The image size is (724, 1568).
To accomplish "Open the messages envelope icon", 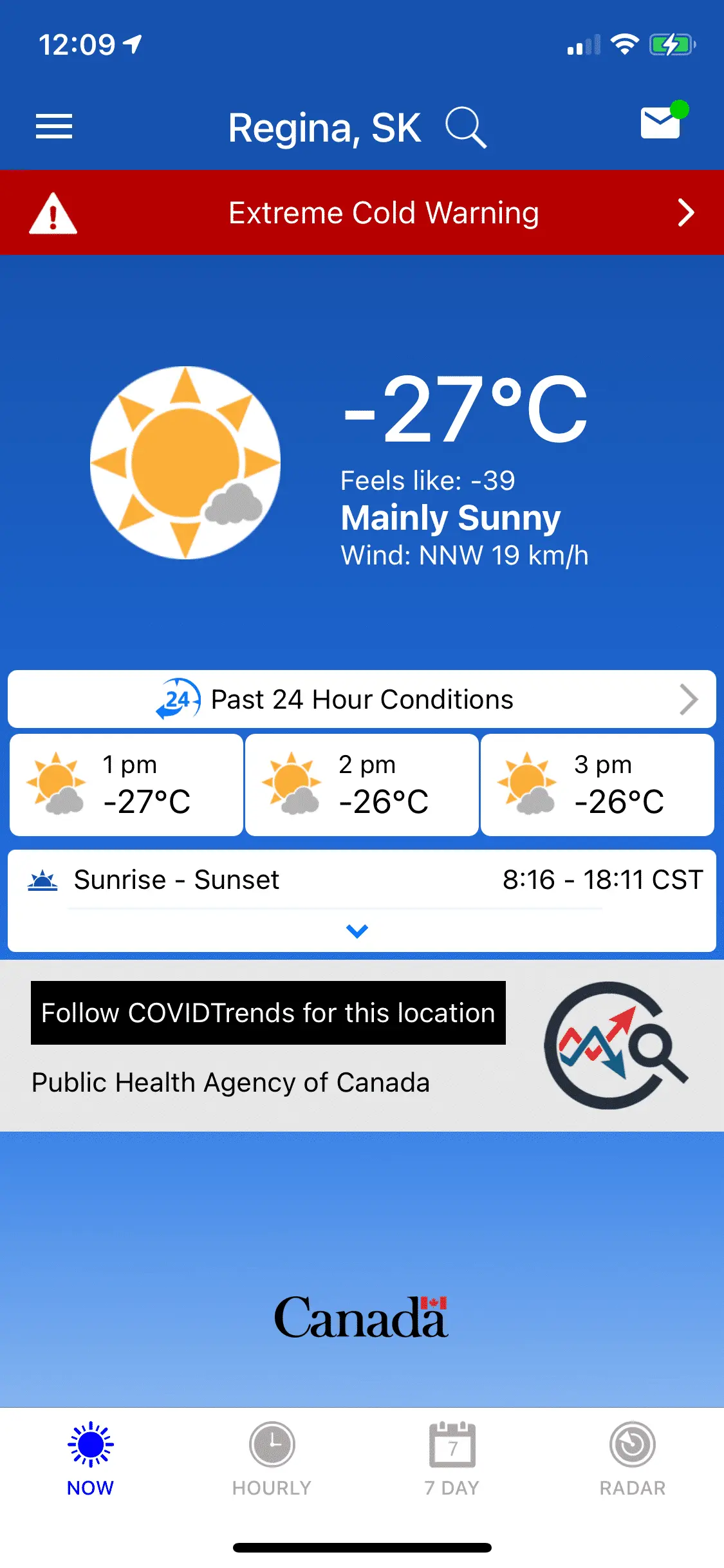I will point(661,122).
